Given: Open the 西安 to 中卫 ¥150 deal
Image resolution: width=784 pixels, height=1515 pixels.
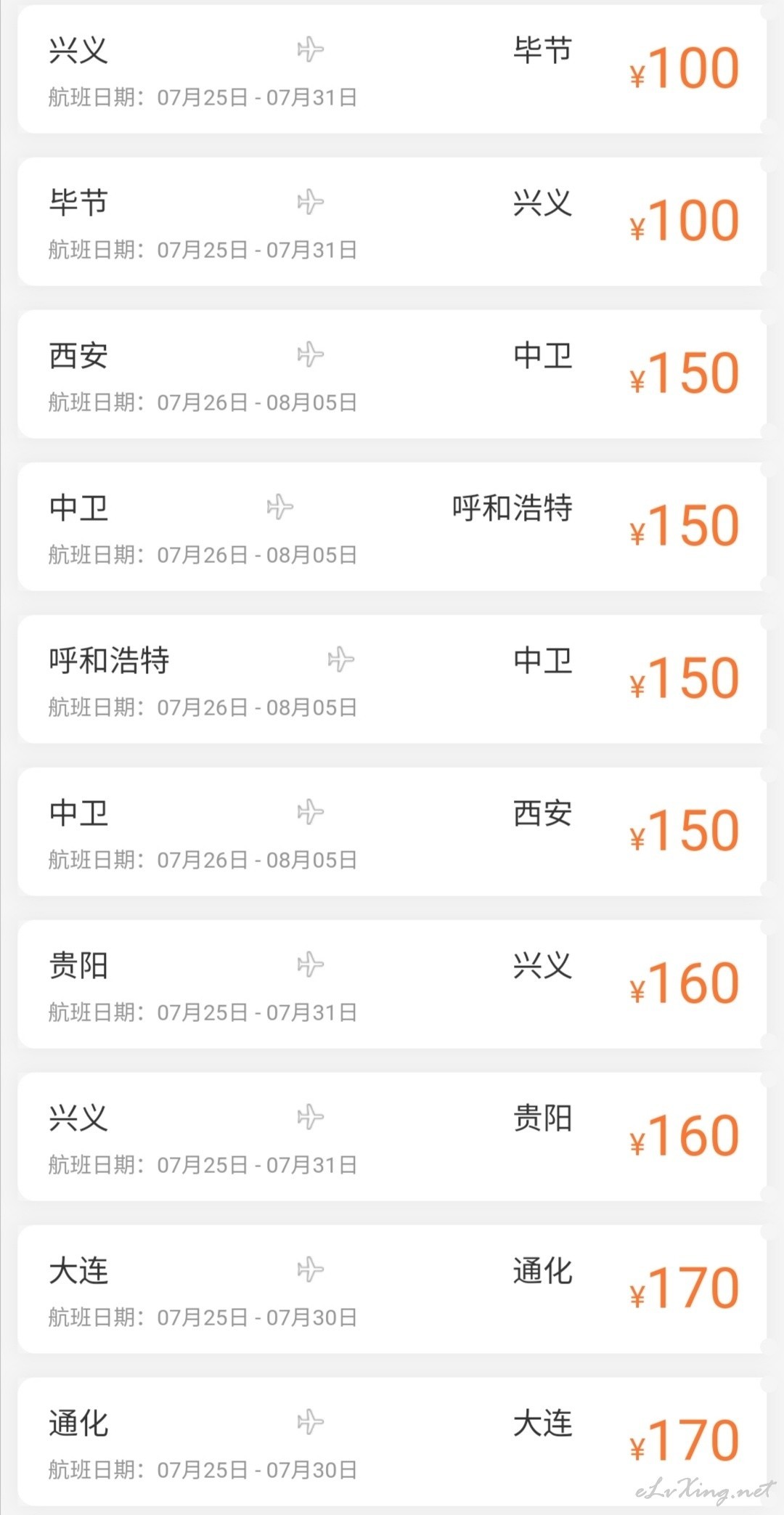Looking at the screenshot, I should pos(392,374).
